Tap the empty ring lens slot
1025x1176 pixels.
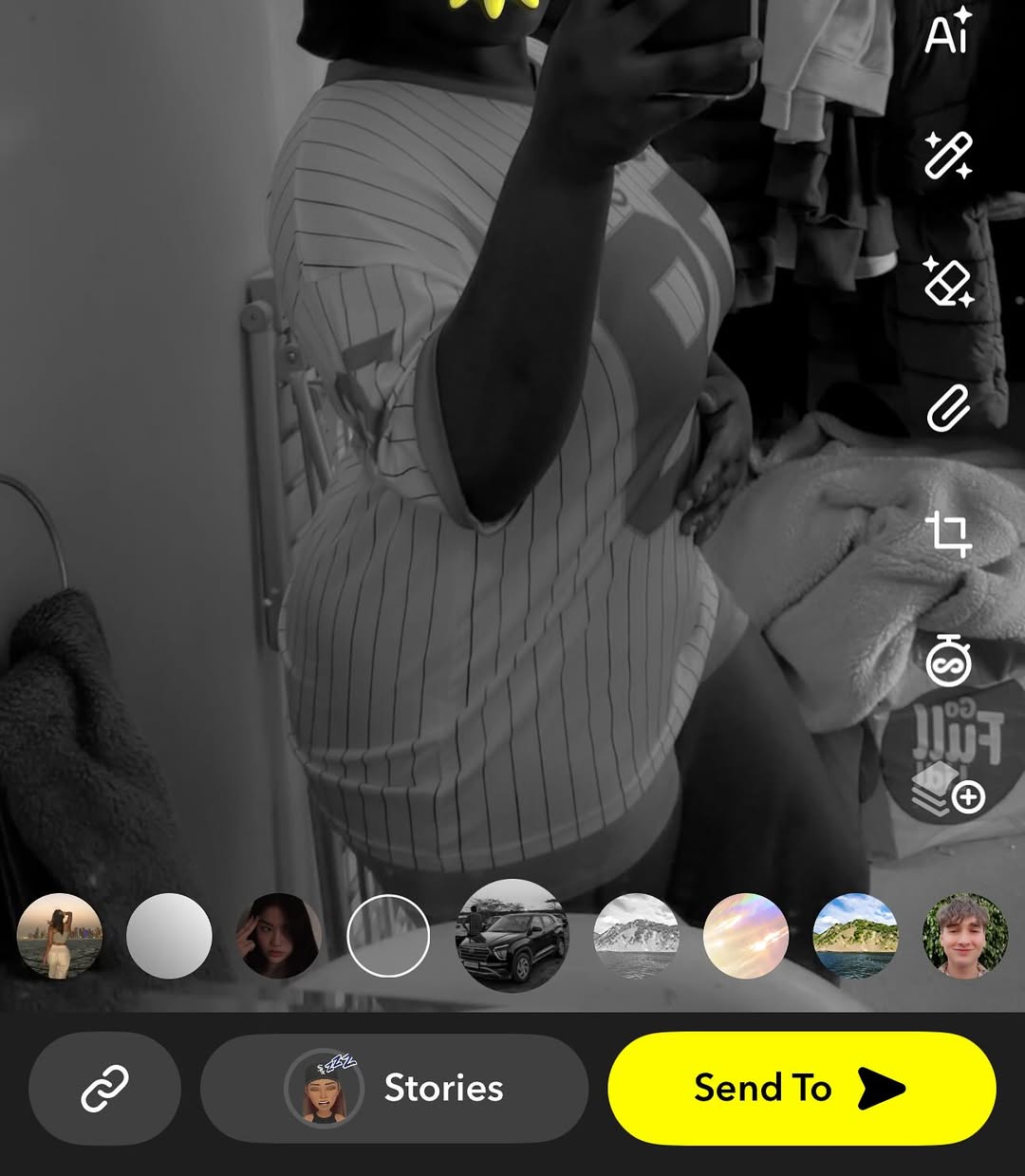388,936
